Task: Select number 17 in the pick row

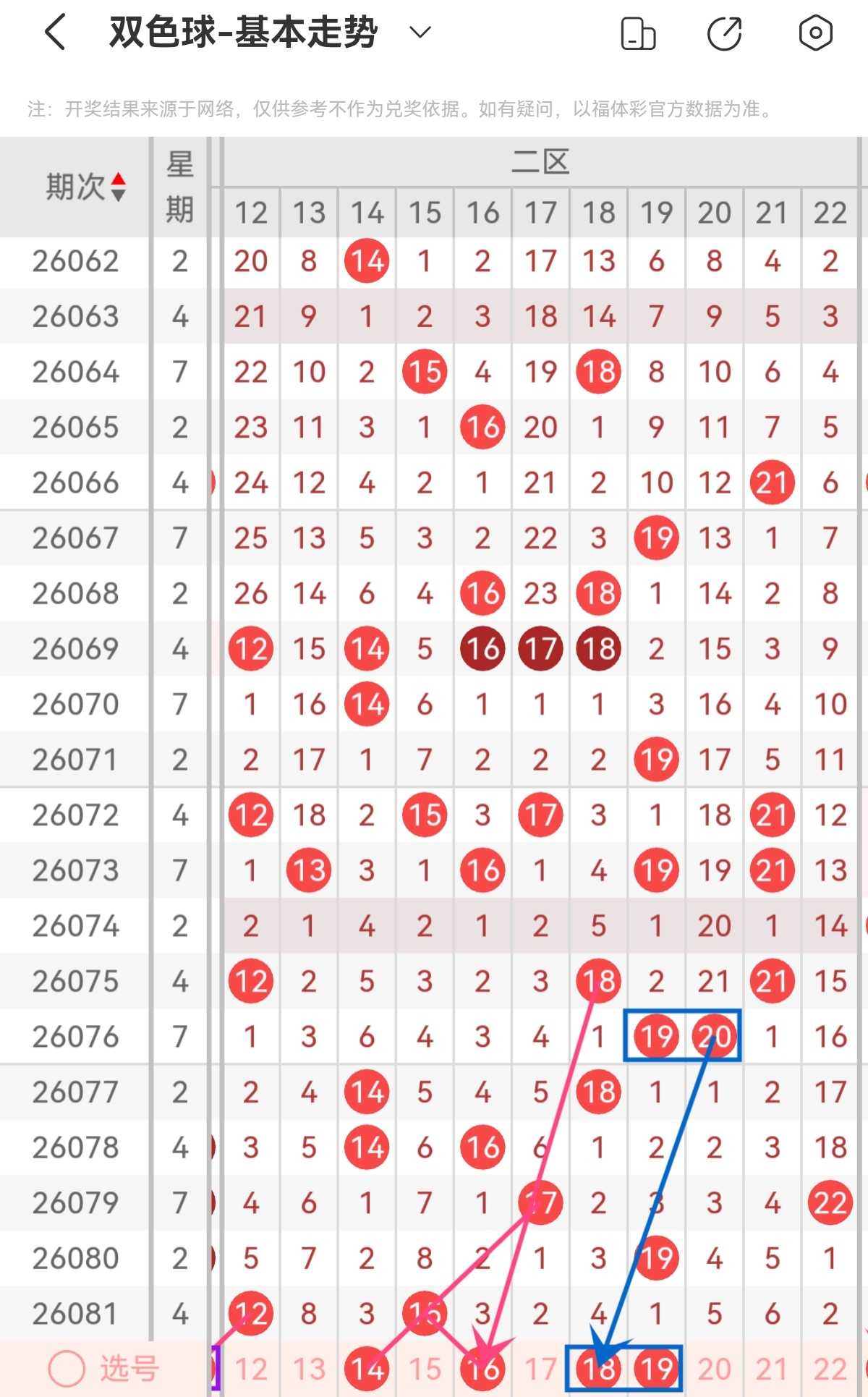Action: coord(540,1369)
